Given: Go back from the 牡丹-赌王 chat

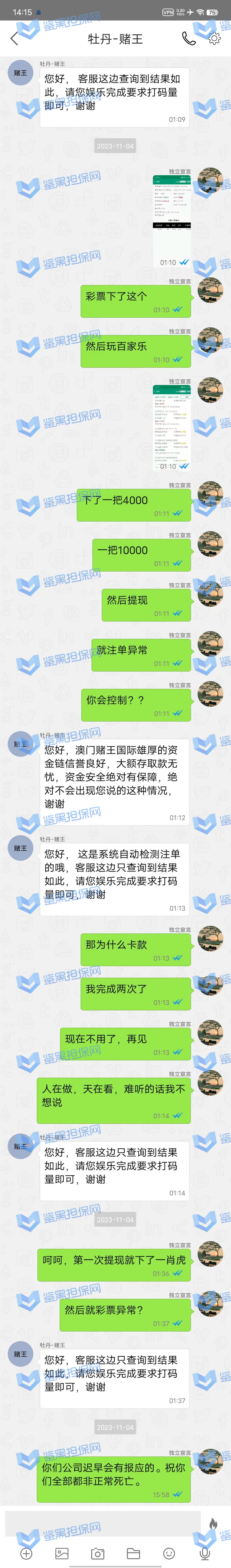Looking at the screenshot, I should click(15, 39).
